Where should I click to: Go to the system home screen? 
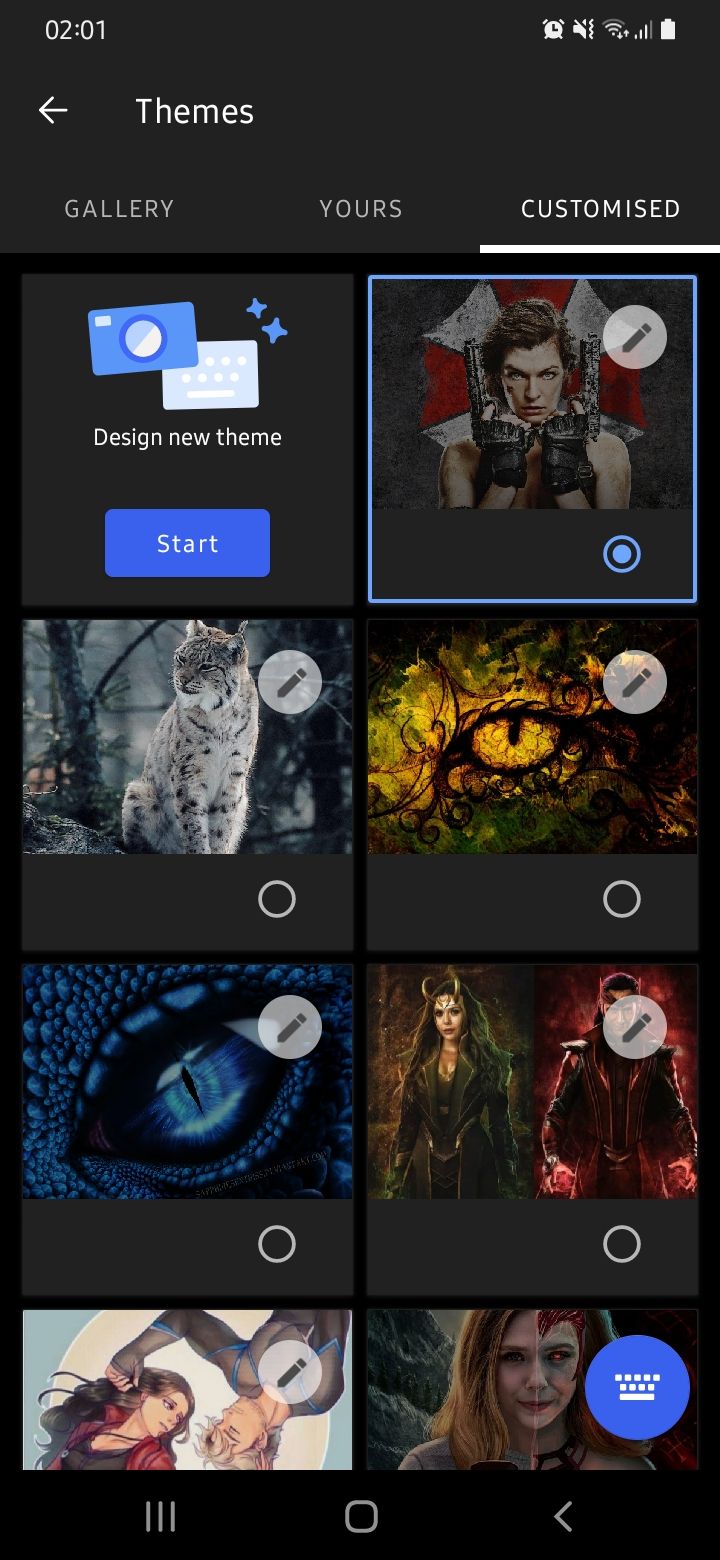361,1516
